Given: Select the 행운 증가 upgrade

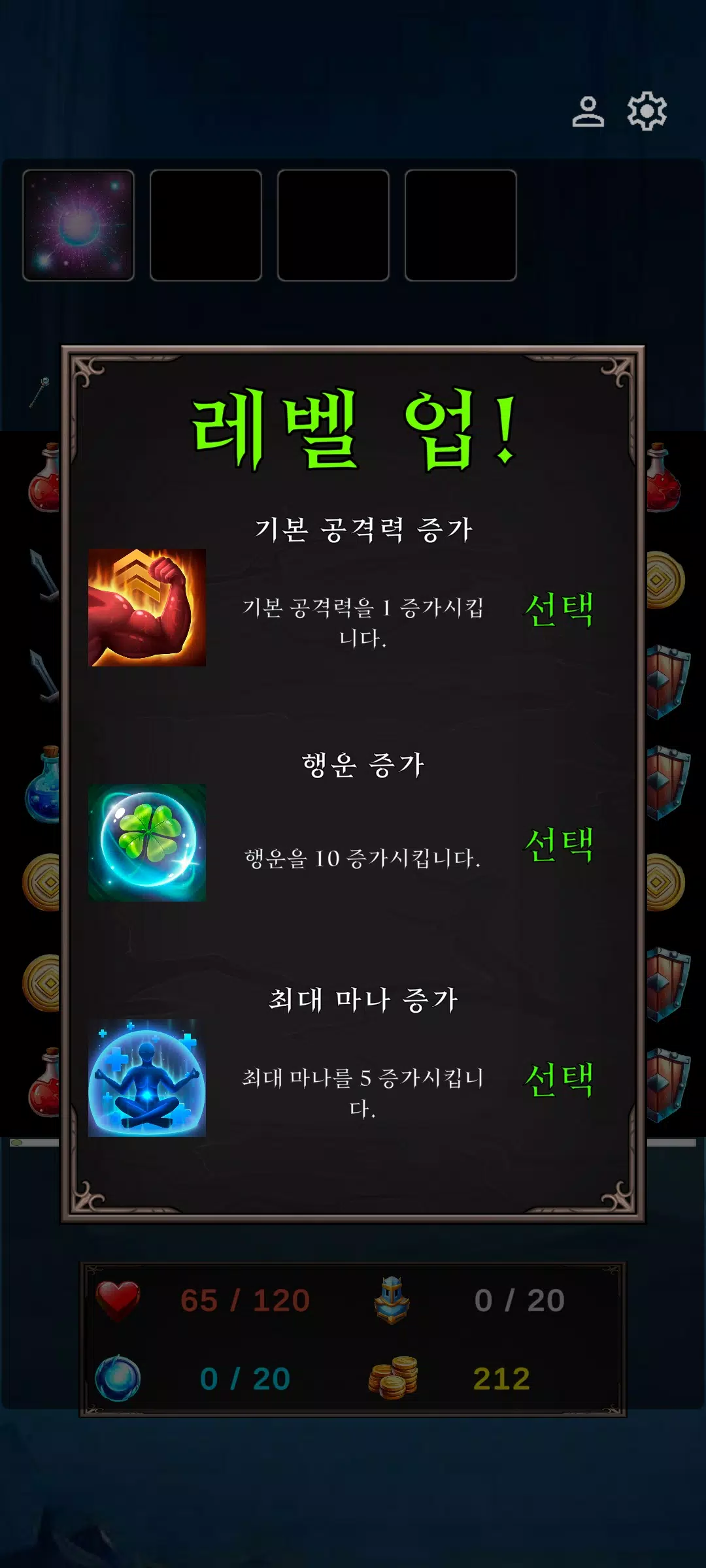Looking at the screenshot, I should [560, 845].
